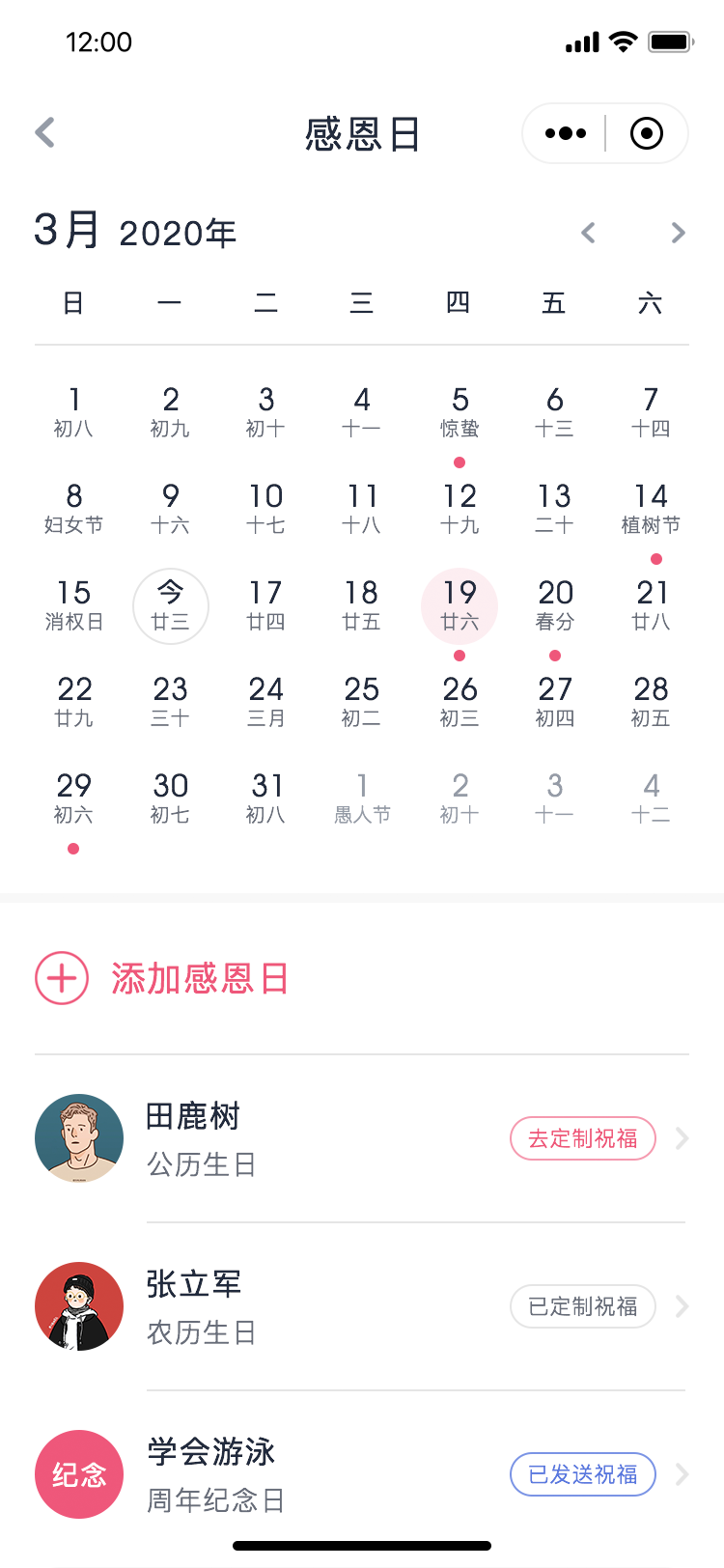Image resolution: width=724 pixels, height=1568 pixels.
Task: Close the mini-program with the circle button
Action: tap(646, 133)
